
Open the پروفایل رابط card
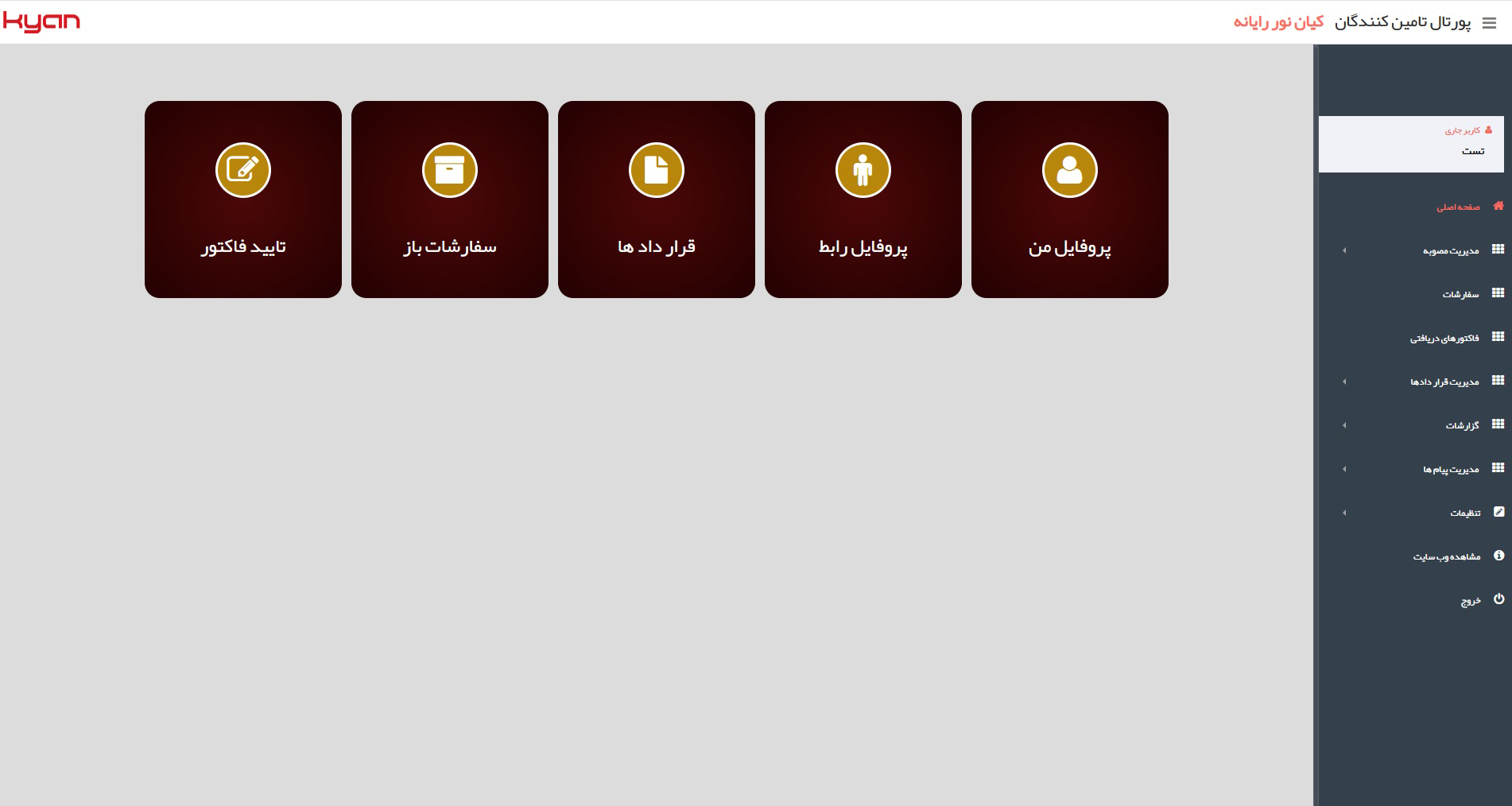tap(863, 200)
